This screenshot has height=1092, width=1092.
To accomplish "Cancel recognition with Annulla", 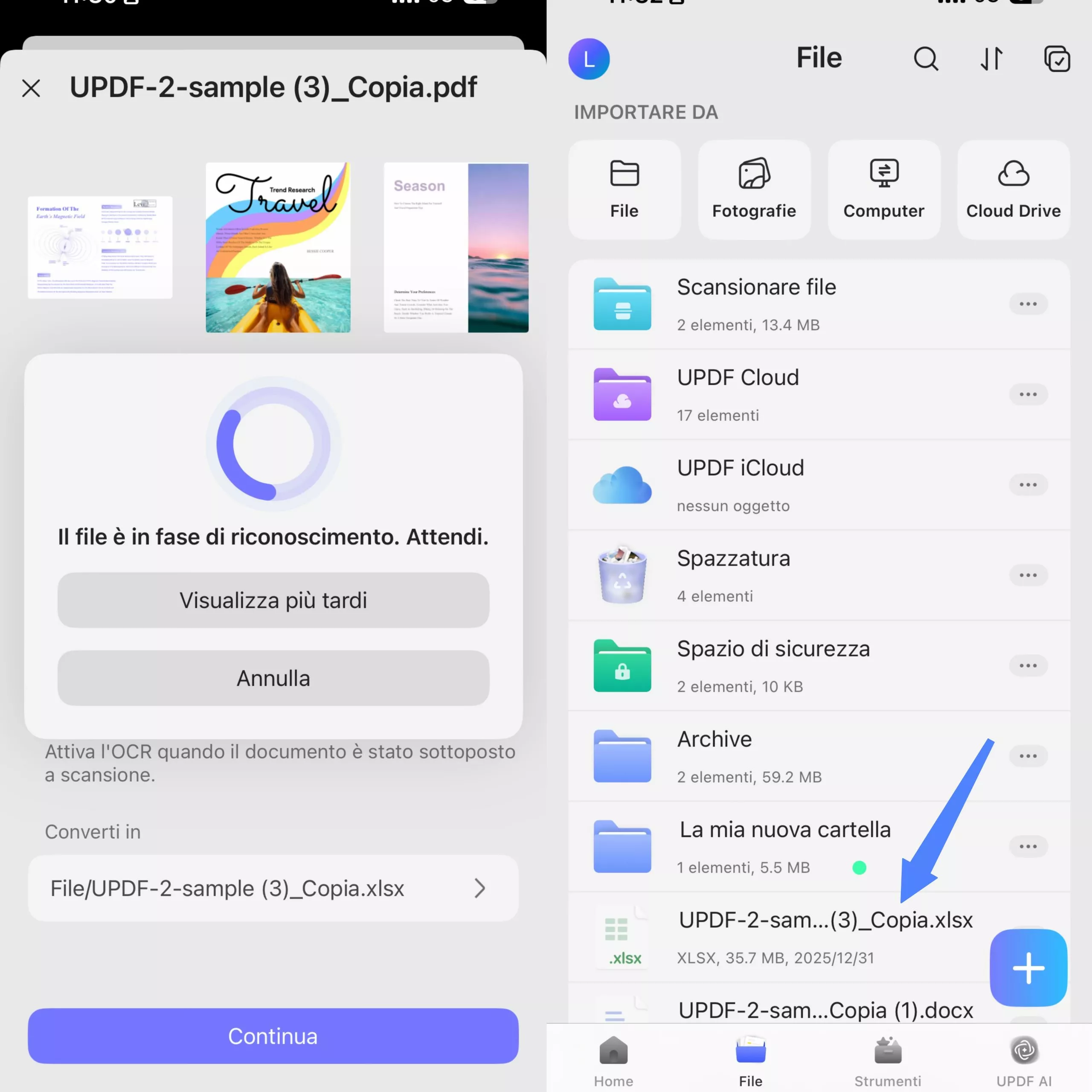I will click(x=273, y=678).
